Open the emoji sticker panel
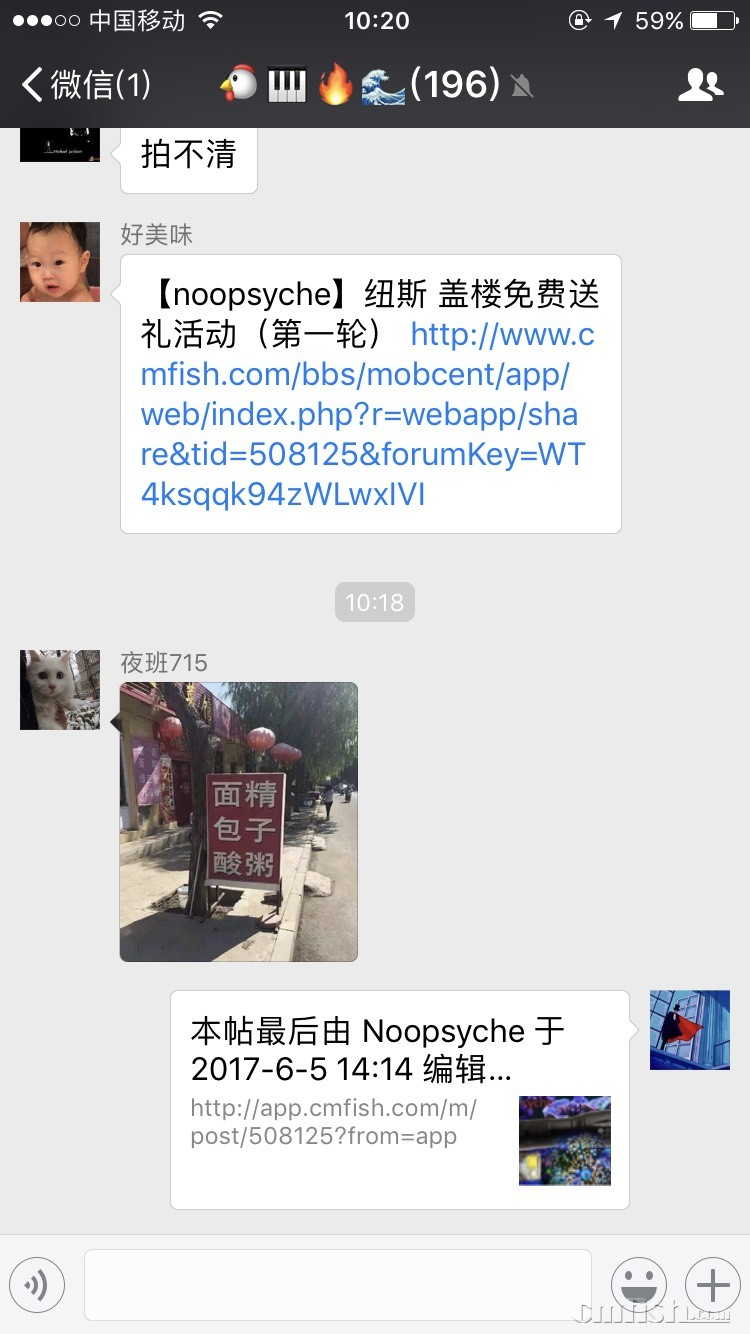This screenshot has height=1334, width=750. click(x=638, y=1284)
